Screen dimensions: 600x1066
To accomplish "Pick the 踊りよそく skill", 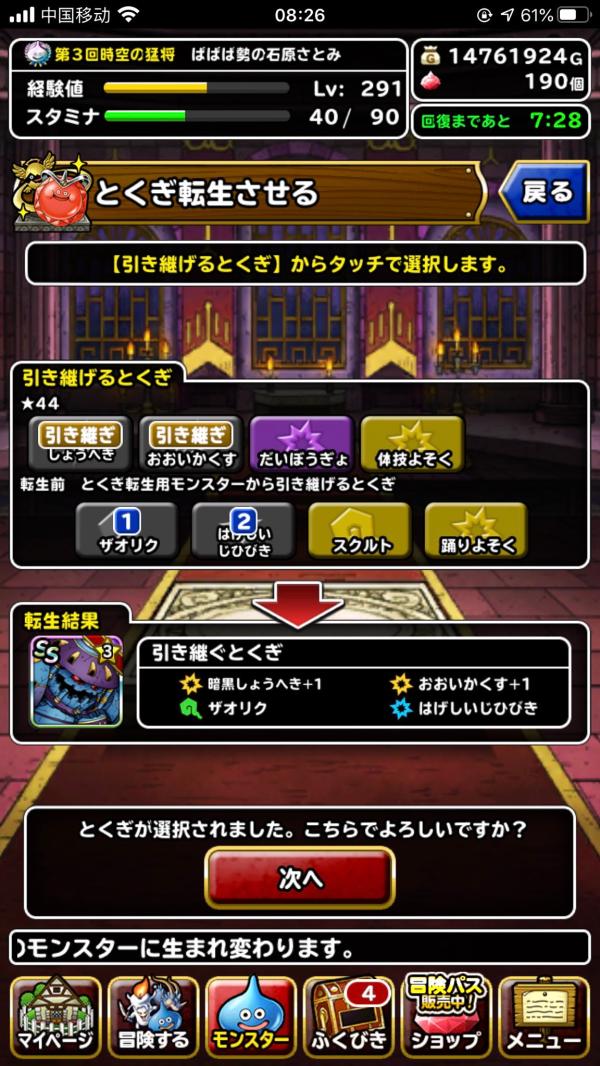I will [x=475, y=529].
